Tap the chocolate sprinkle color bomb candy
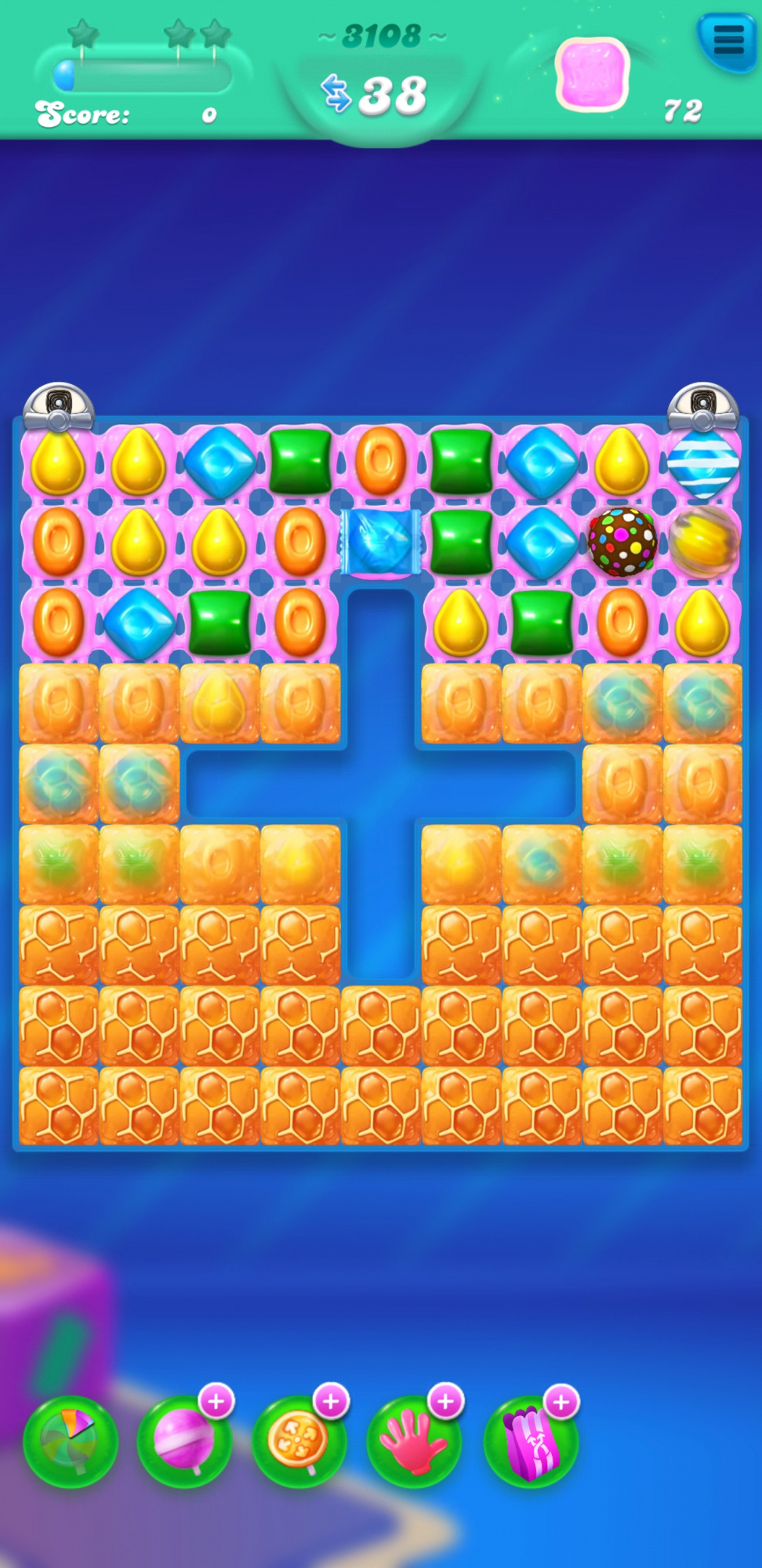The width and height of the screenshot is (762, 1568). 622,542
